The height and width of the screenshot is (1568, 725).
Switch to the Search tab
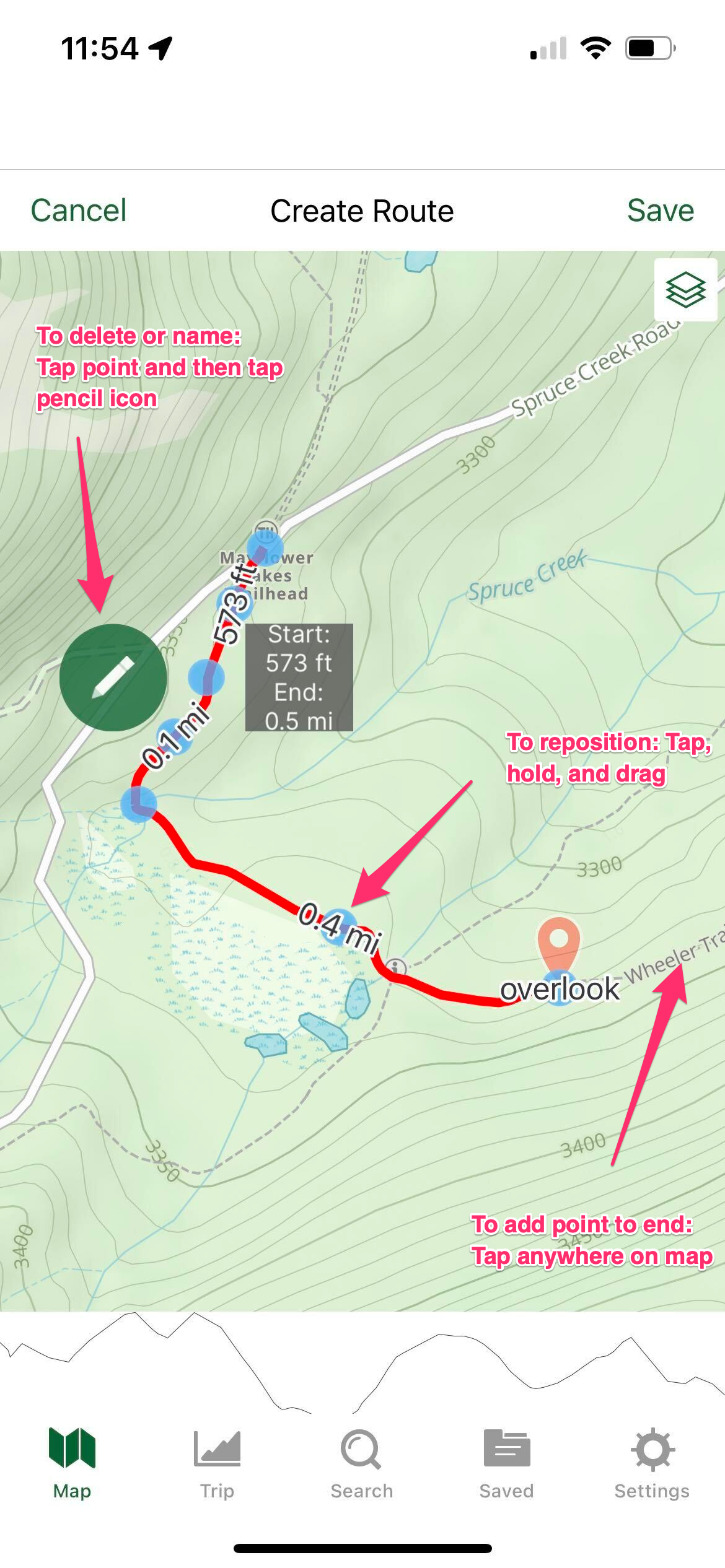point(361,1463)
